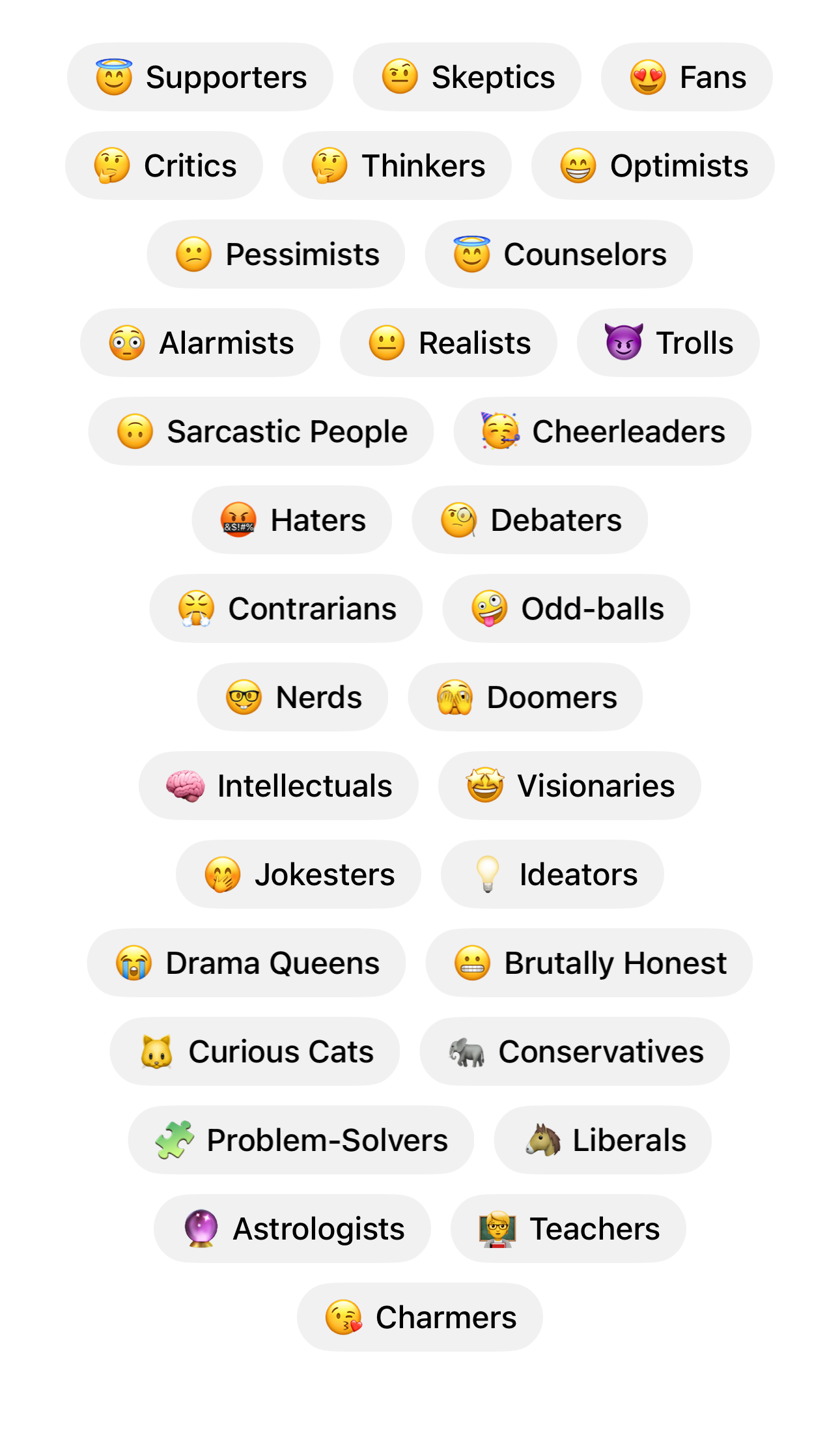Image resolution: width=840 pixels, height=1435 pixels.
Task: Select the Critics chip
Action: tap(164, 166)
